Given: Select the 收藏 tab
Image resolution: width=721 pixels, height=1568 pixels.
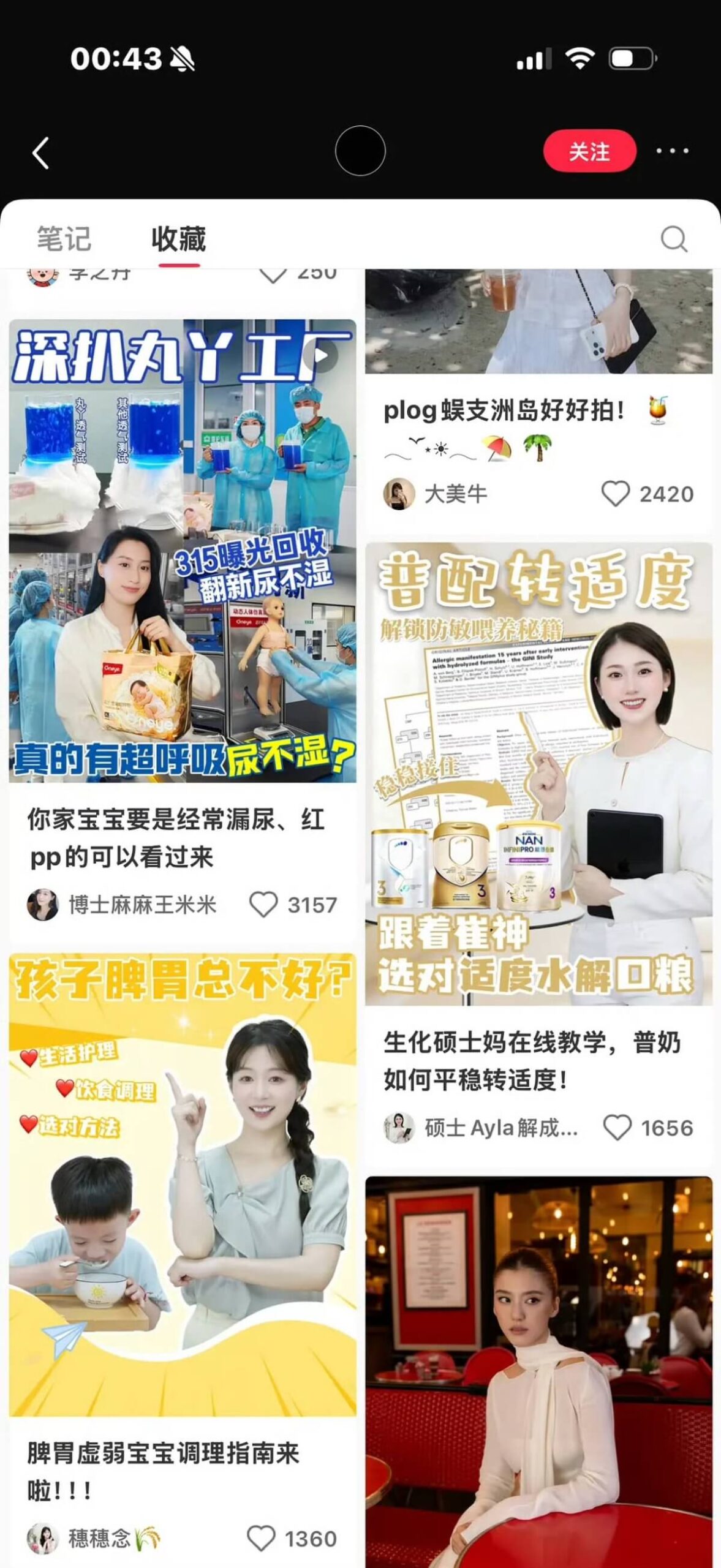Looking at the screenshot, I should coord(178,238).
